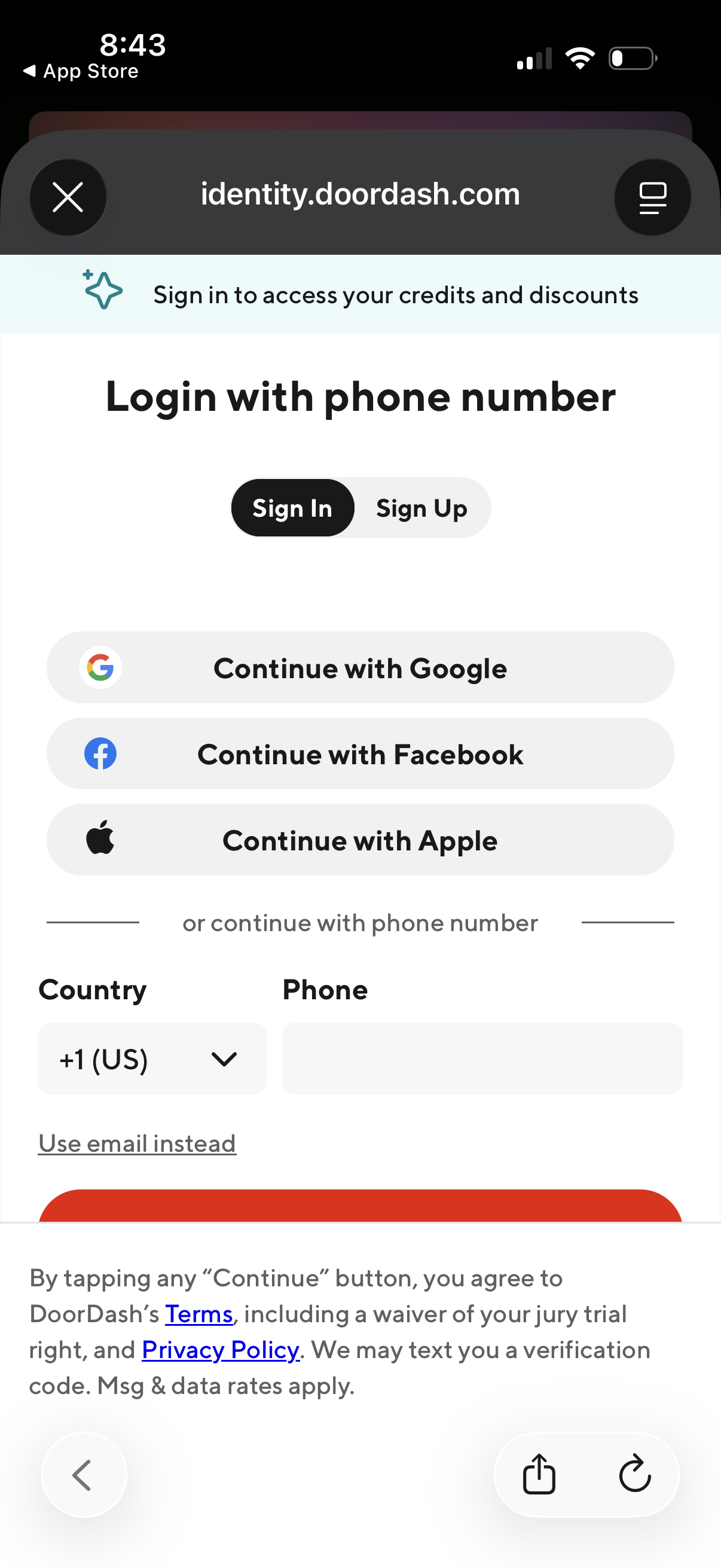
Task: Return to App Store from status bar
Action: click(81, 71)
